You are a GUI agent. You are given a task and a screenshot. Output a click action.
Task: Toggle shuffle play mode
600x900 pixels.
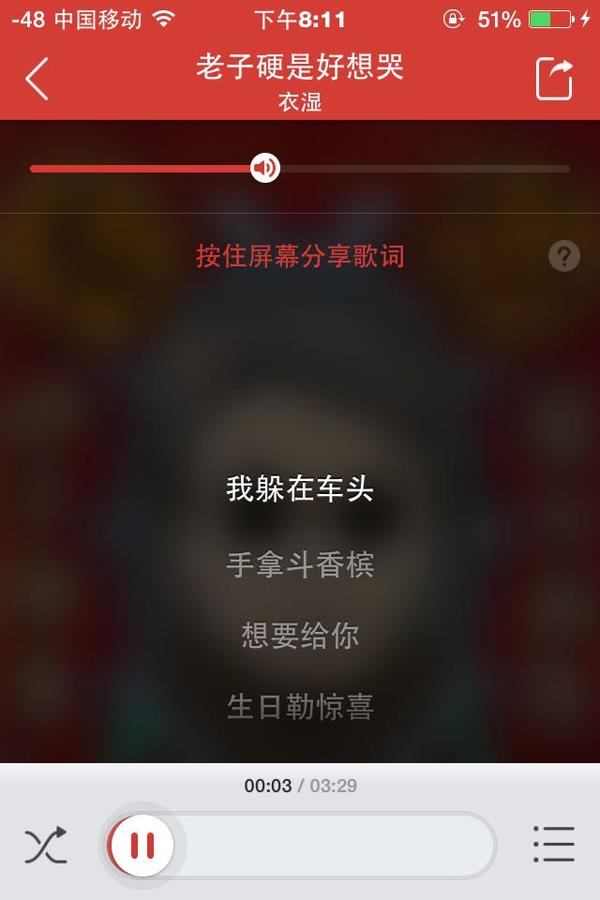tap(46, 846)
